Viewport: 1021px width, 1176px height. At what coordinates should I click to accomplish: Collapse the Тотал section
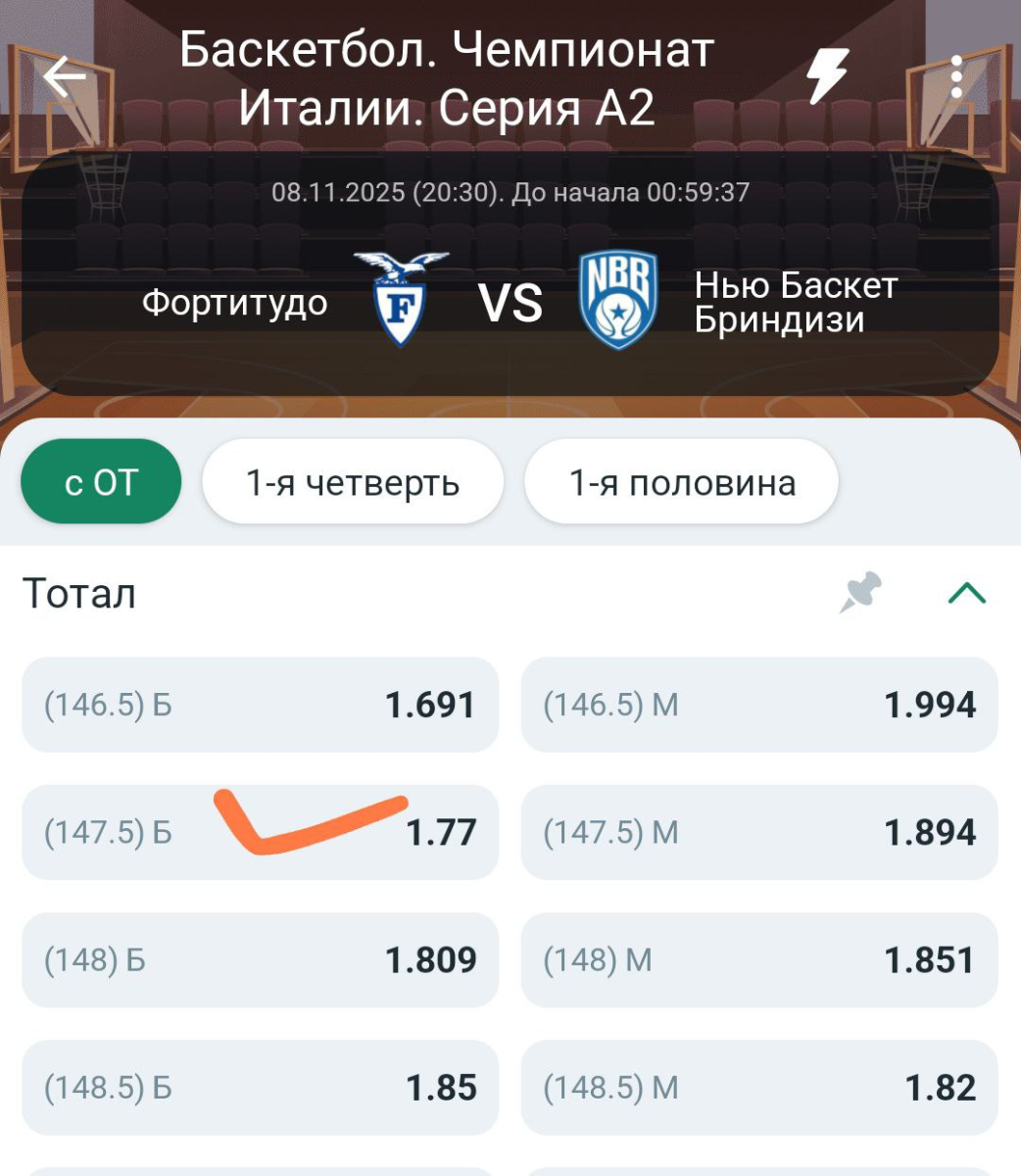coord(966,593)
